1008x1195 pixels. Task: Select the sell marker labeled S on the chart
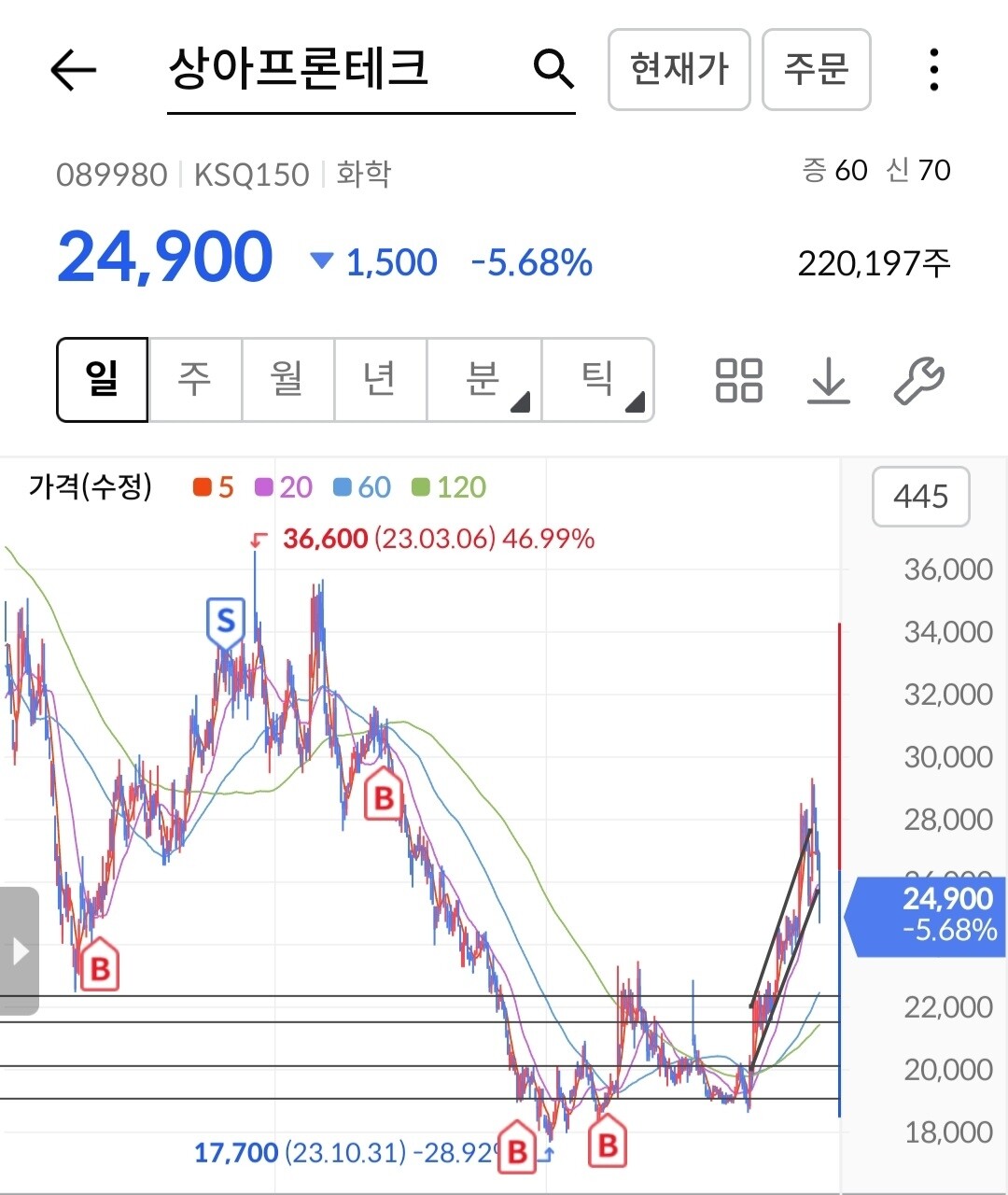(x=224, y=618)
